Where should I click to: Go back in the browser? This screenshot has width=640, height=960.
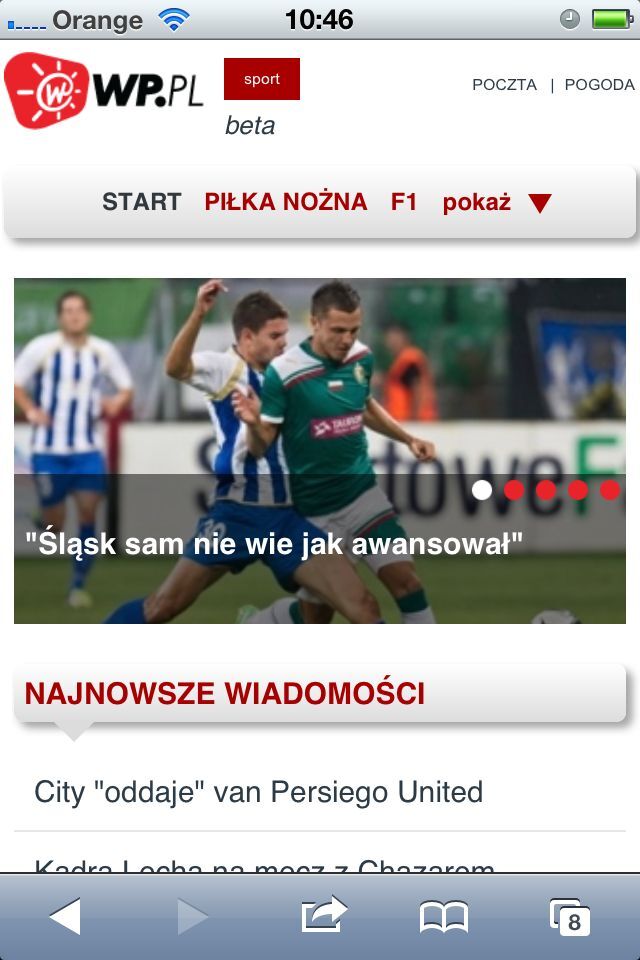[x=65, y=916]
